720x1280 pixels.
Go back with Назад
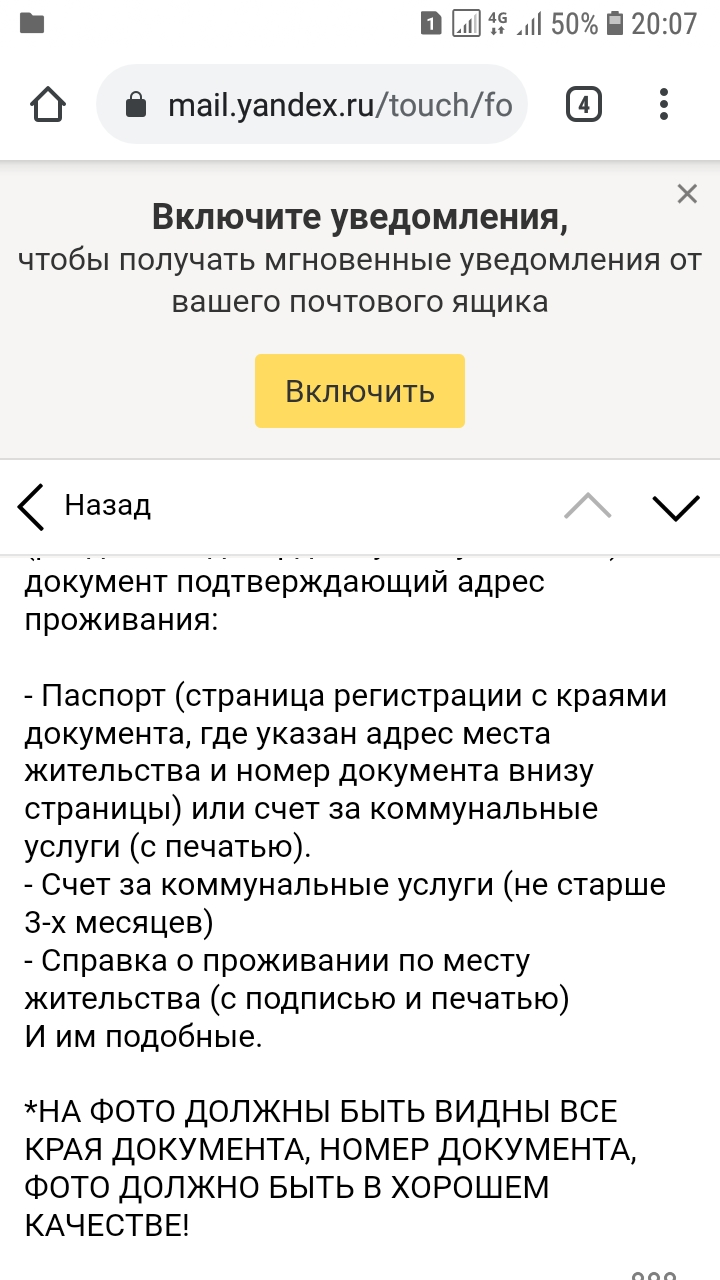(84, 506)
